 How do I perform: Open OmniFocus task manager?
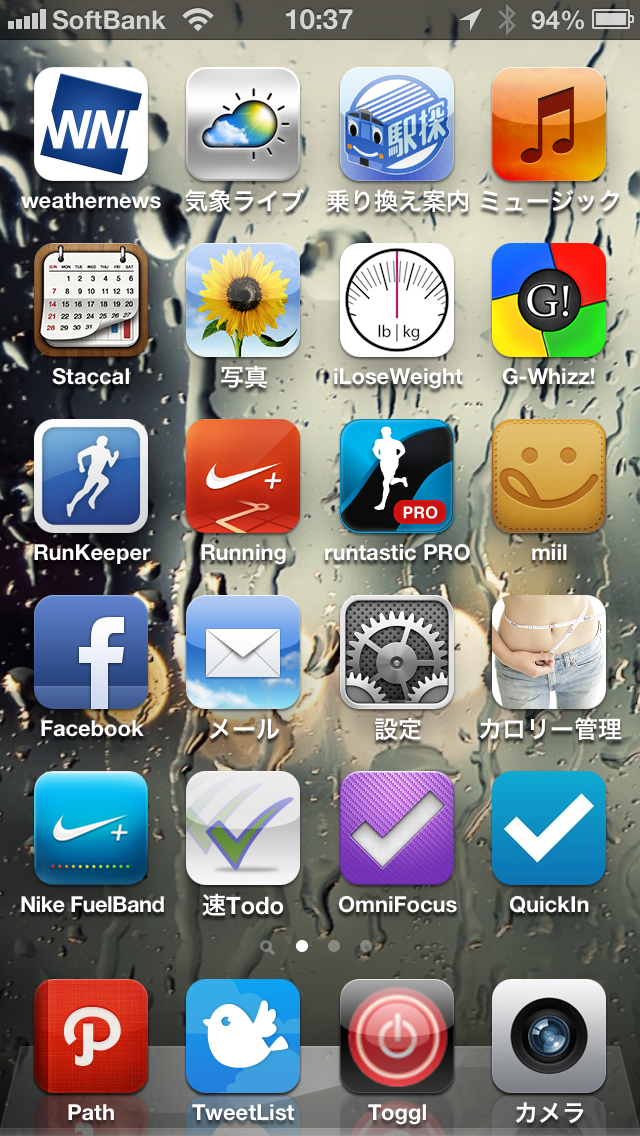(x=397, y=828)
